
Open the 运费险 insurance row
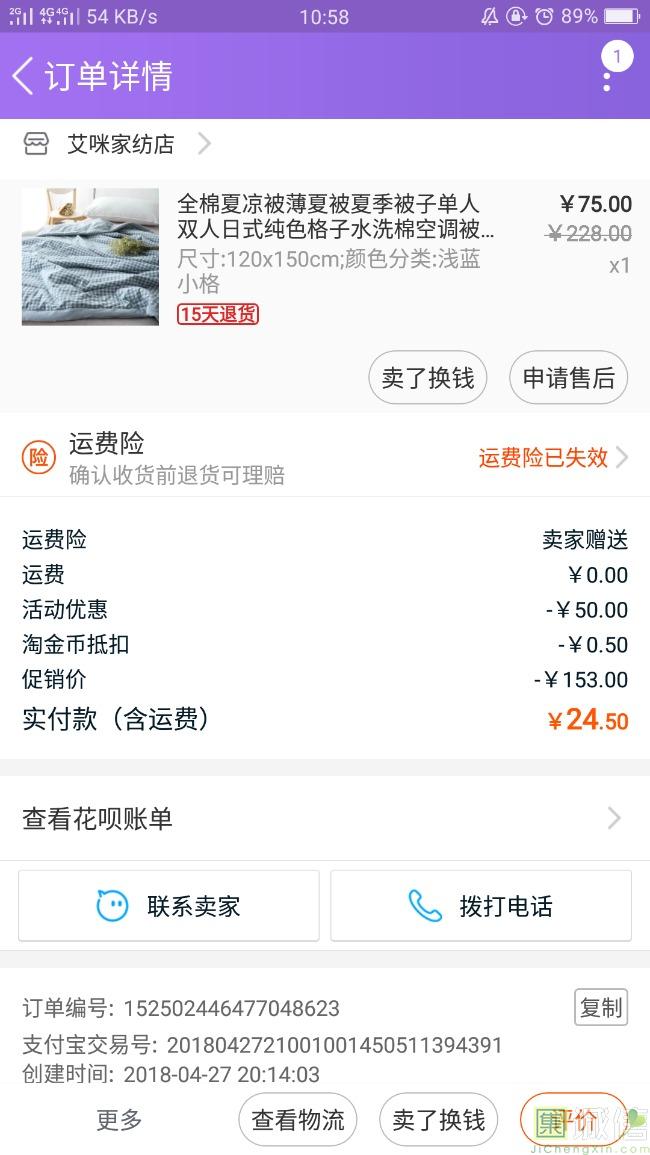325,457
